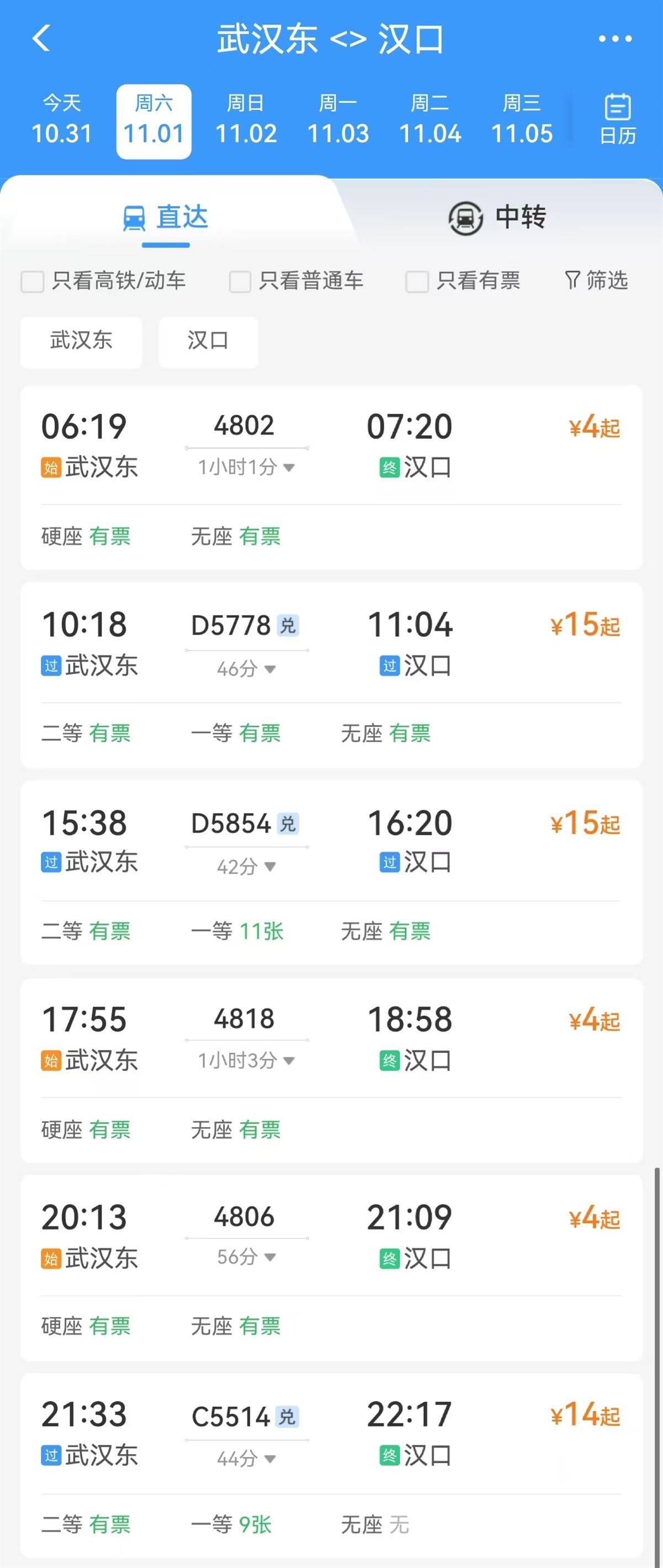Open the 日历 calendar picker
The image size is (663, 1568).
click(617, 119)
